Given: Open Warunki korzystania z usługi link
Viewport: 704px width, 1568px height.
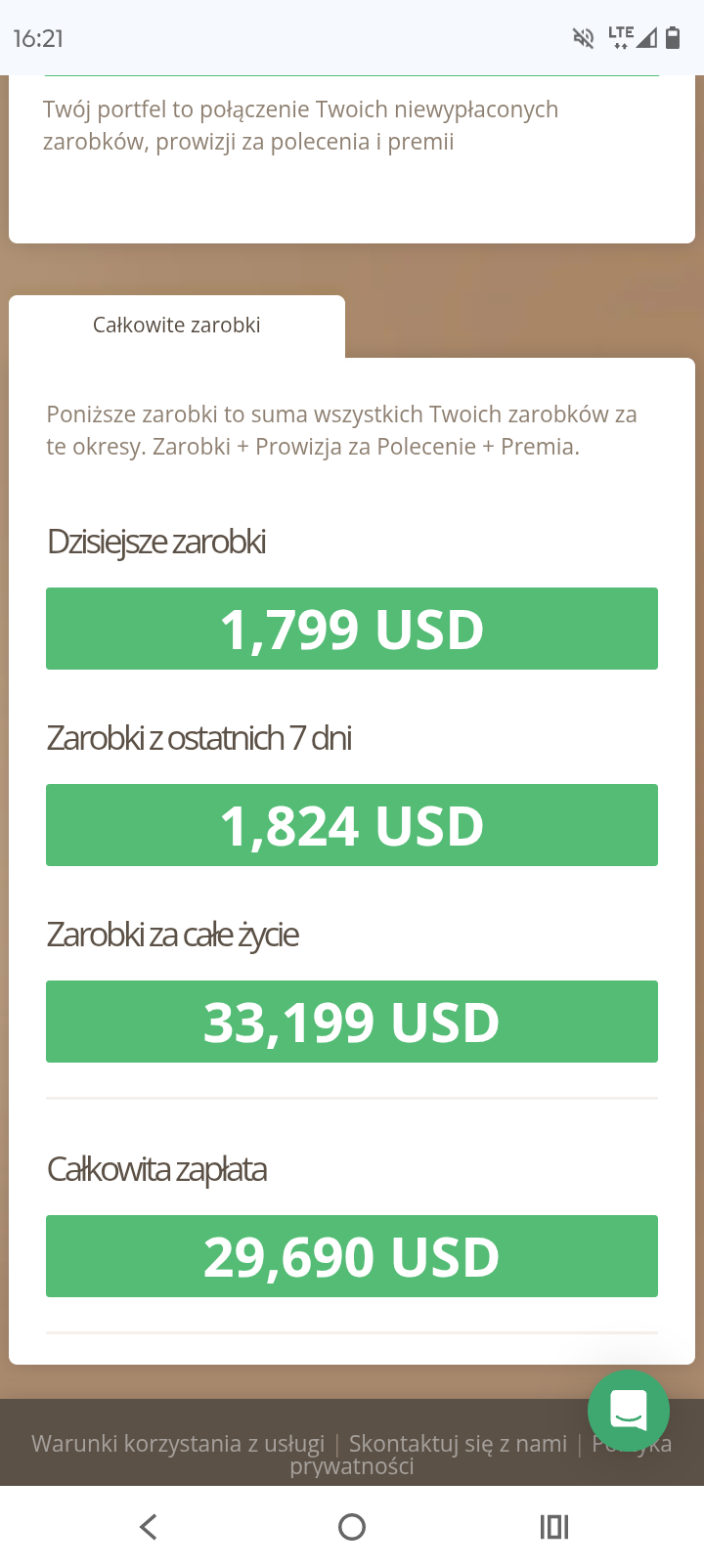Looking at the screenshot, I should pyautogui.click(x=178, y=1444).
